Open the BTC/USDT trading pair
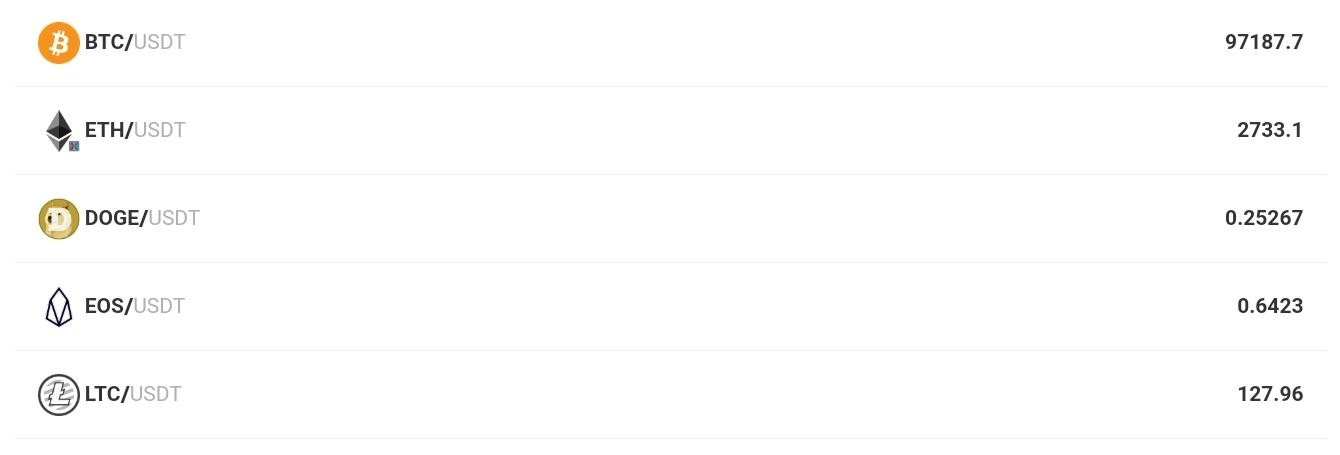This screenshot has height=455, width=1340. tap(134, 43)
